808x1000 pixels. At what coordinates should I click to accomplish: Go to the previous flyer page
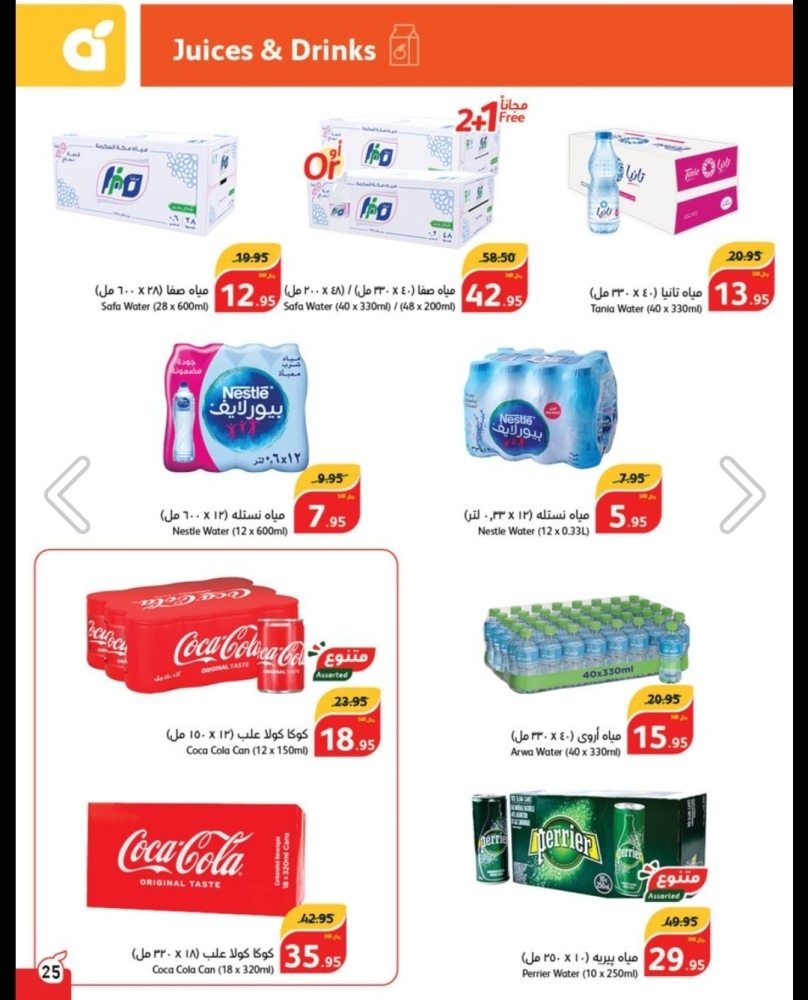(67, 494)
